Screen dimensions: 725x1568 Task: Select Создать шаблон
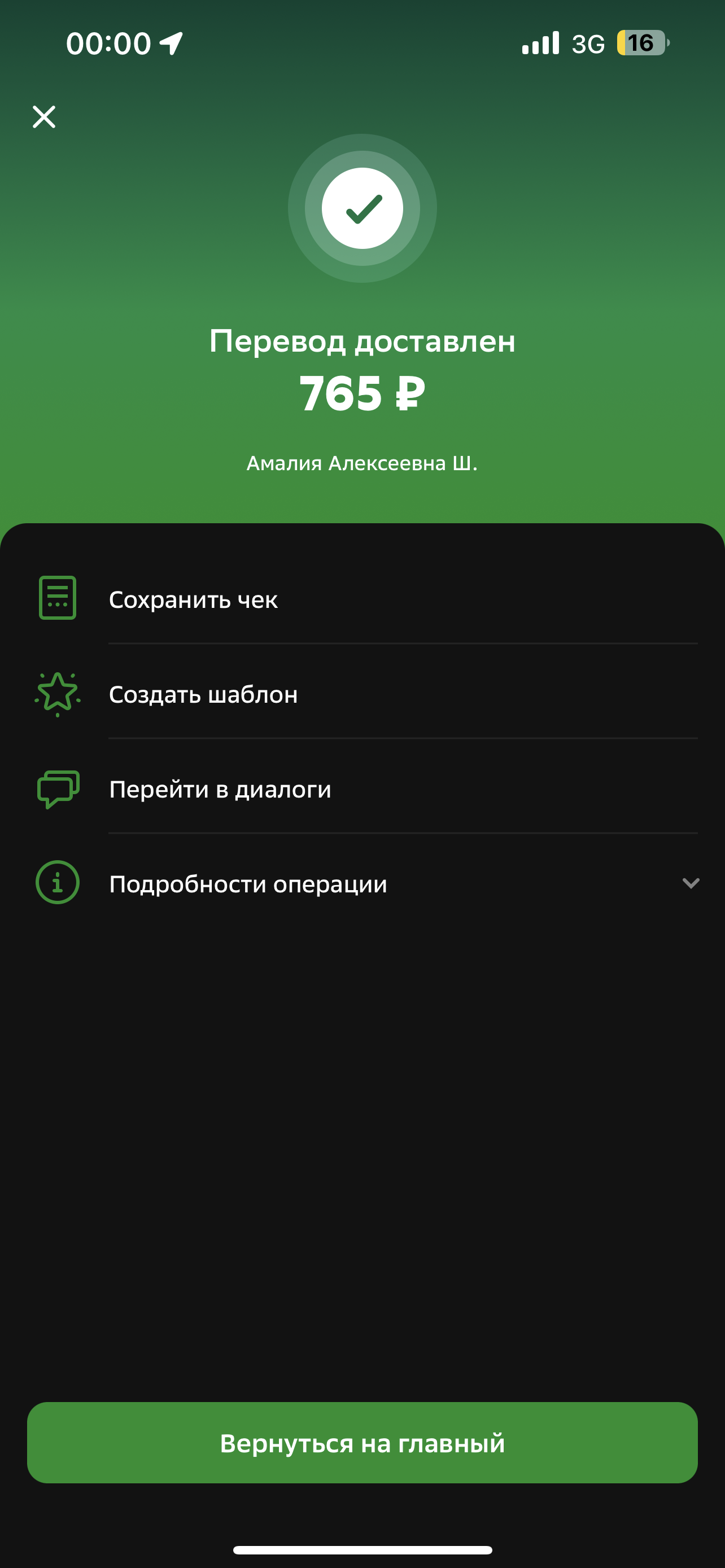tap(362, 694)
